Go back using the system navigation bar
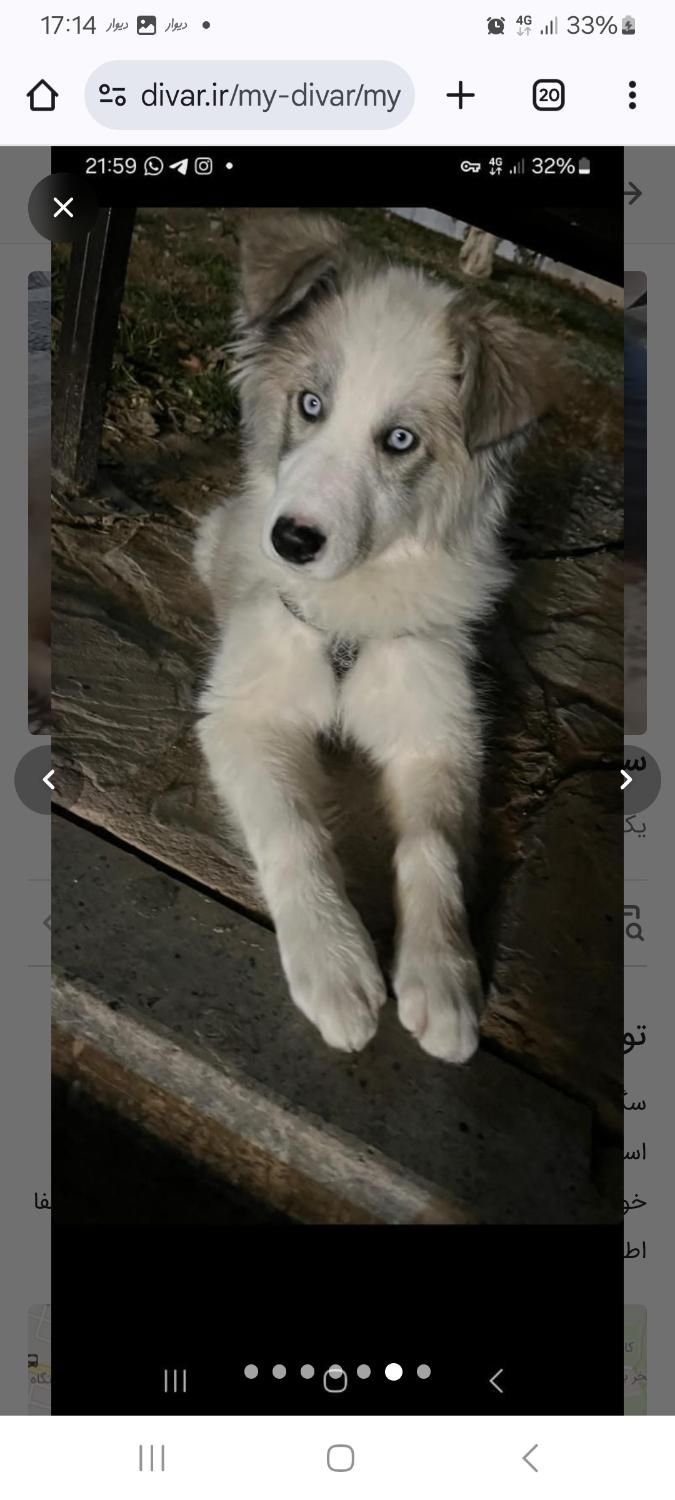The height and width of the screenshot is (1500, 675). [x=530, y=1458]
